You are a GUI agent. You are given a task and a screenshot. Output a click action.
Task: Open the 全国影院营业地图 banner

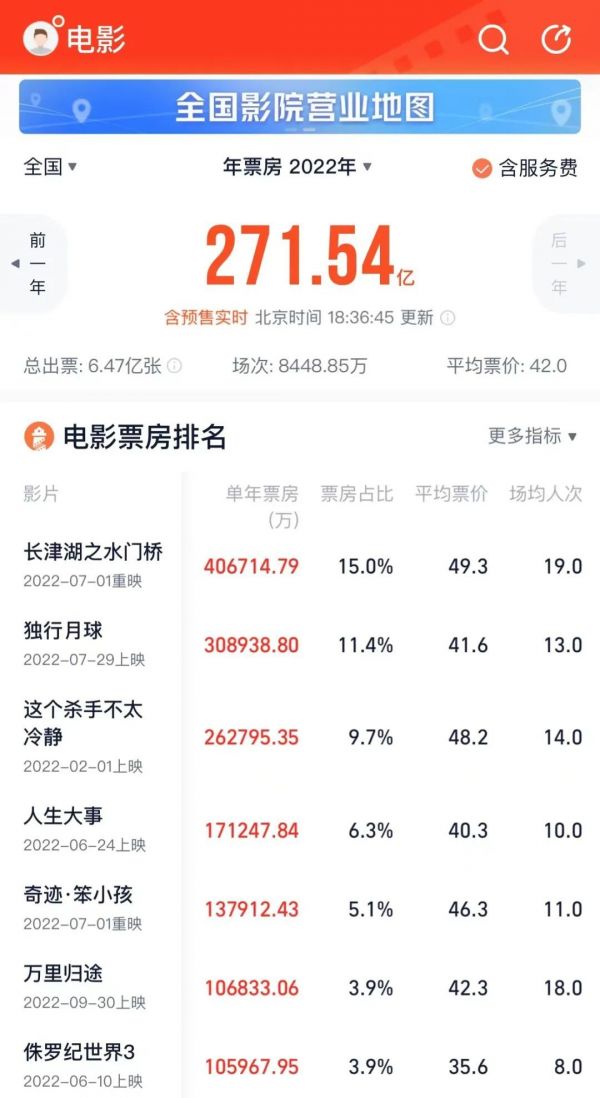[x=300, y=107]
